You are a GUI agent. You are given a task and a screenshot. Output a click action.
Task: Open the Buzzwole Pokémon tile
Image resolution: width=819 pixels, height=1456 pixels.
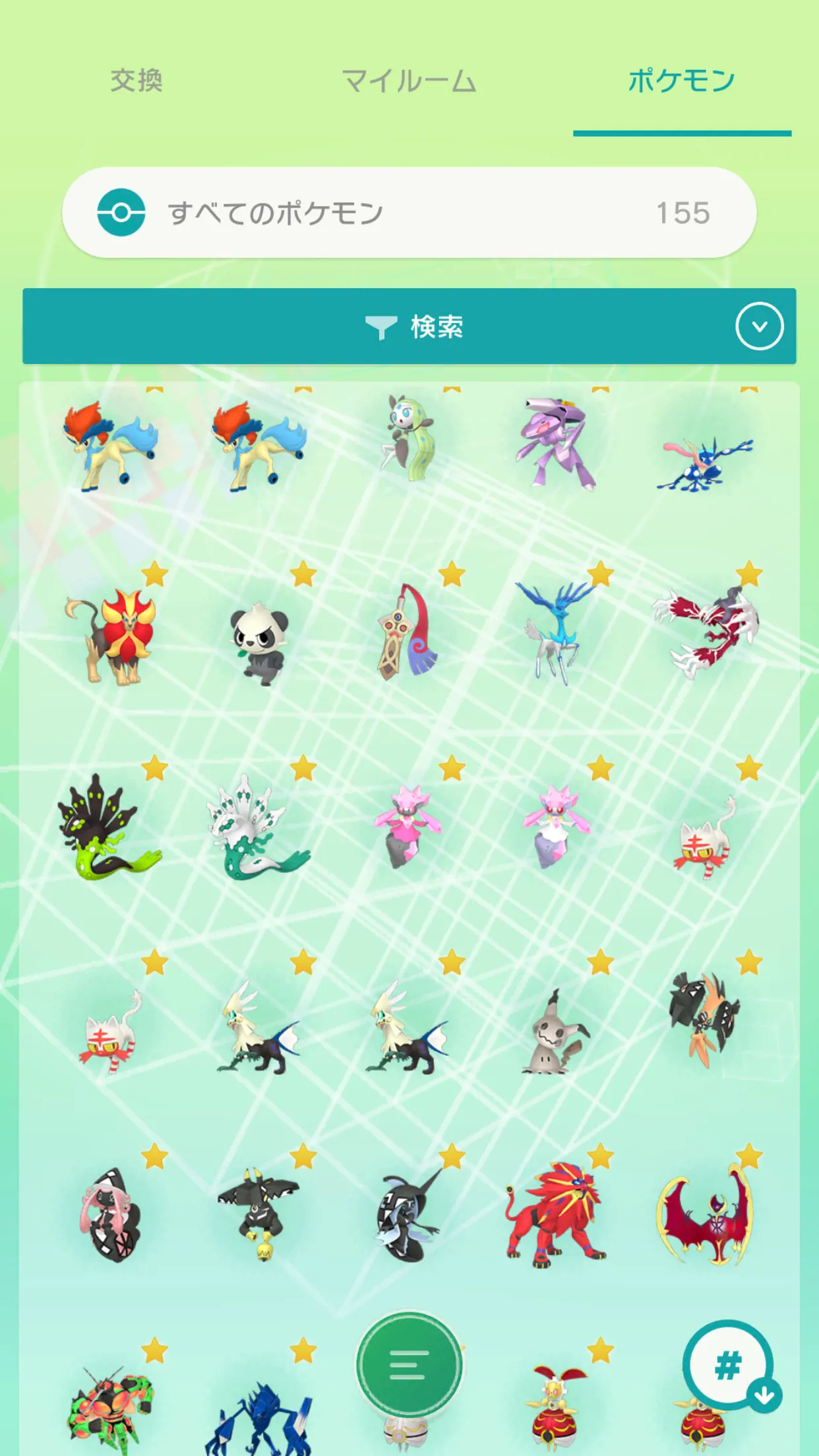[x=111, y=1408]
